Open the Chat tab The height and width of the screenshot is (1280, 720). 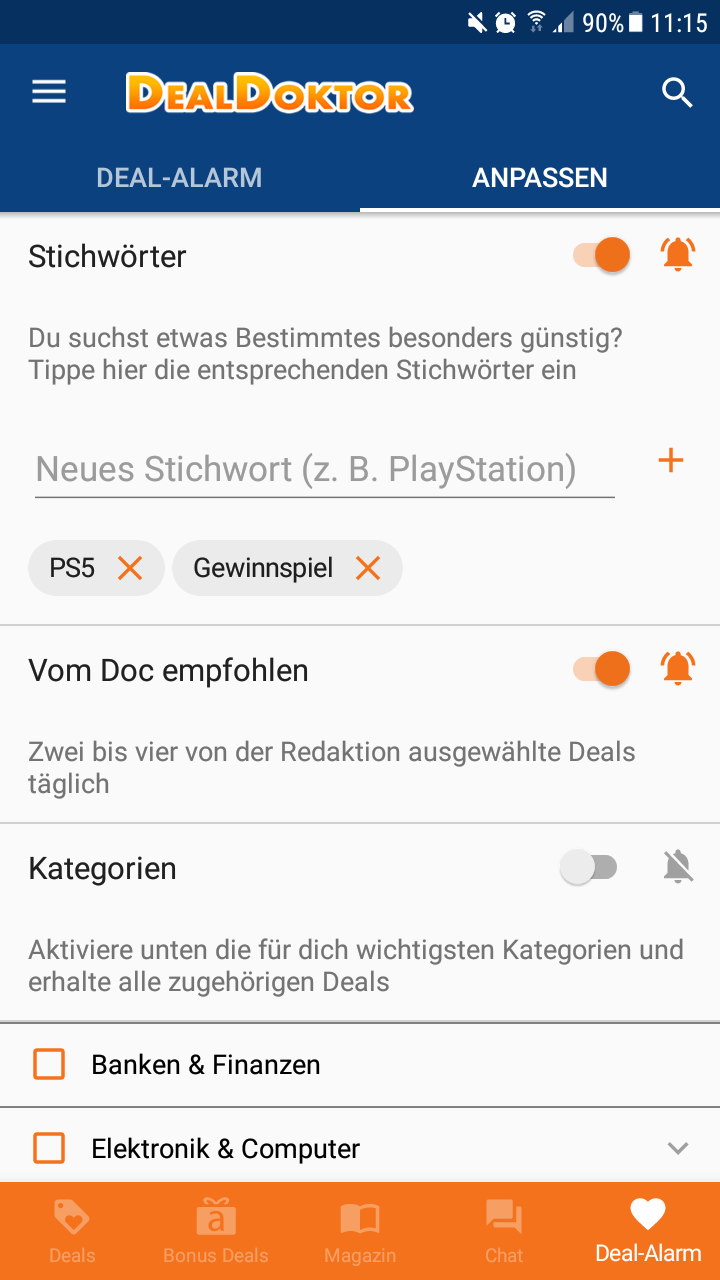pos(504,1232)
